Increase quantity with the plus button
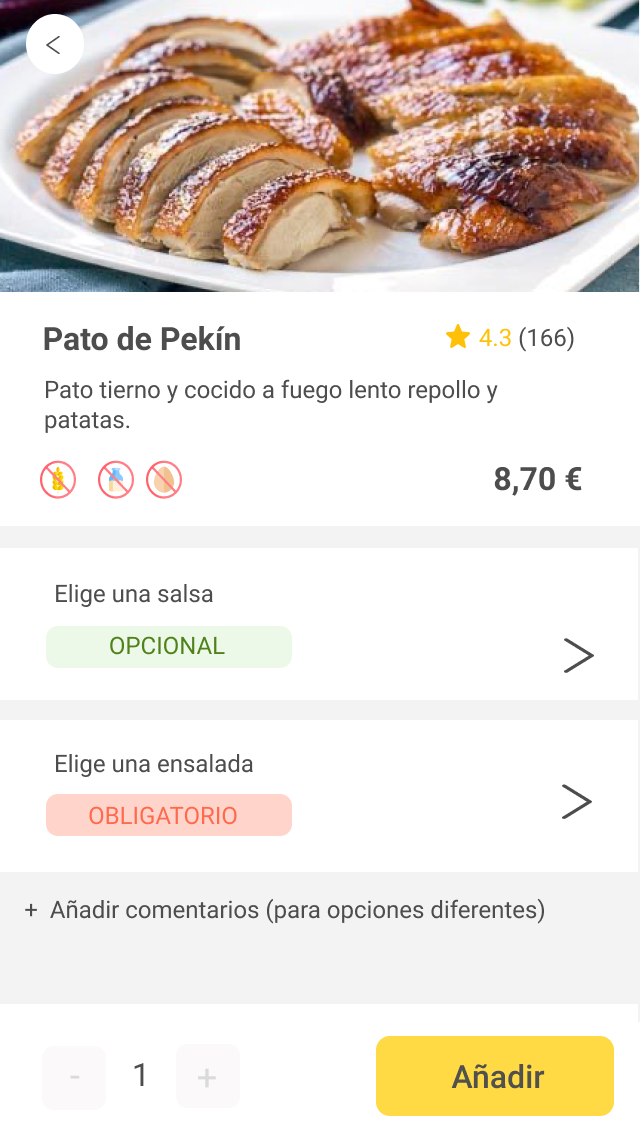Viewport: 640px width, 1136px height. [207, 1077]
